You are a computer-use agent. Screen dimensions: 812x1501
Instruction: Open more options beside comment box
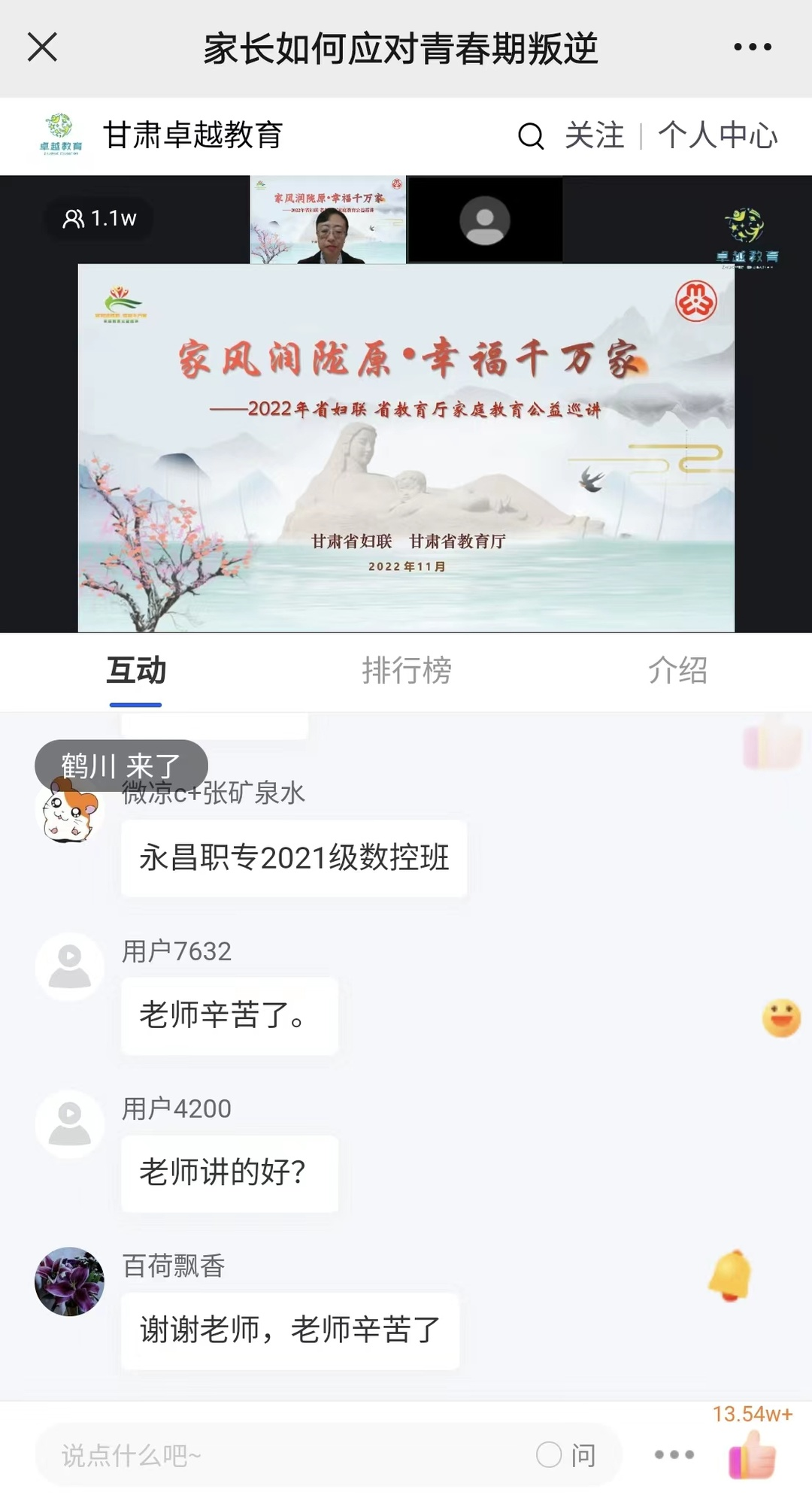click(674, 1455)
